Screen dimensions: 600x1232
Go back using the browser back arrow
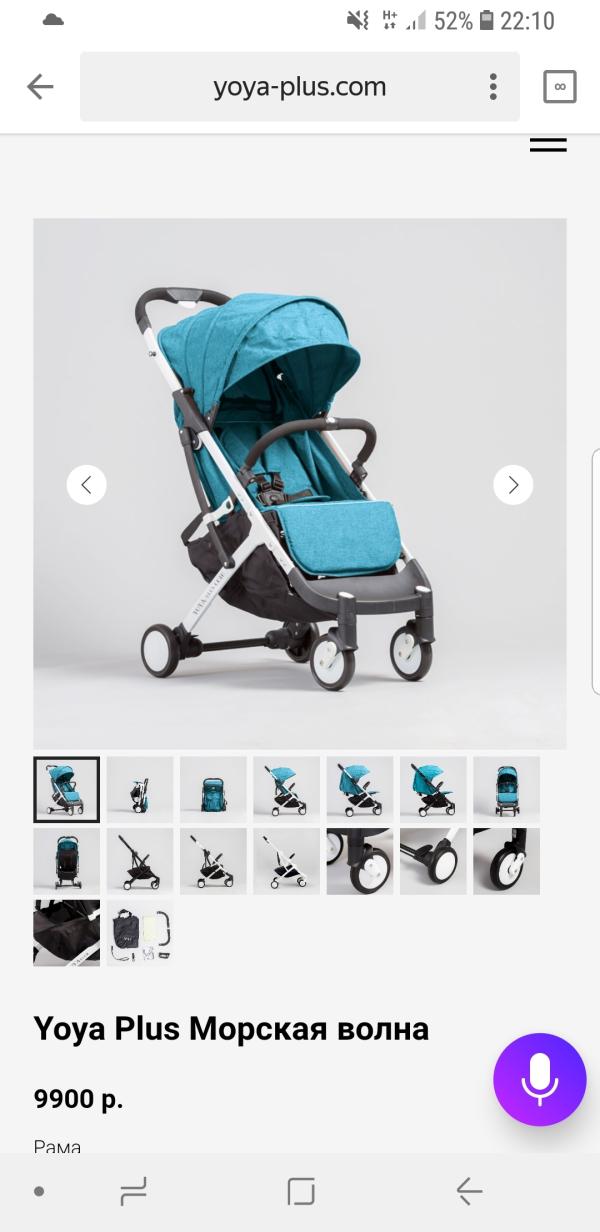click(40, 87)
